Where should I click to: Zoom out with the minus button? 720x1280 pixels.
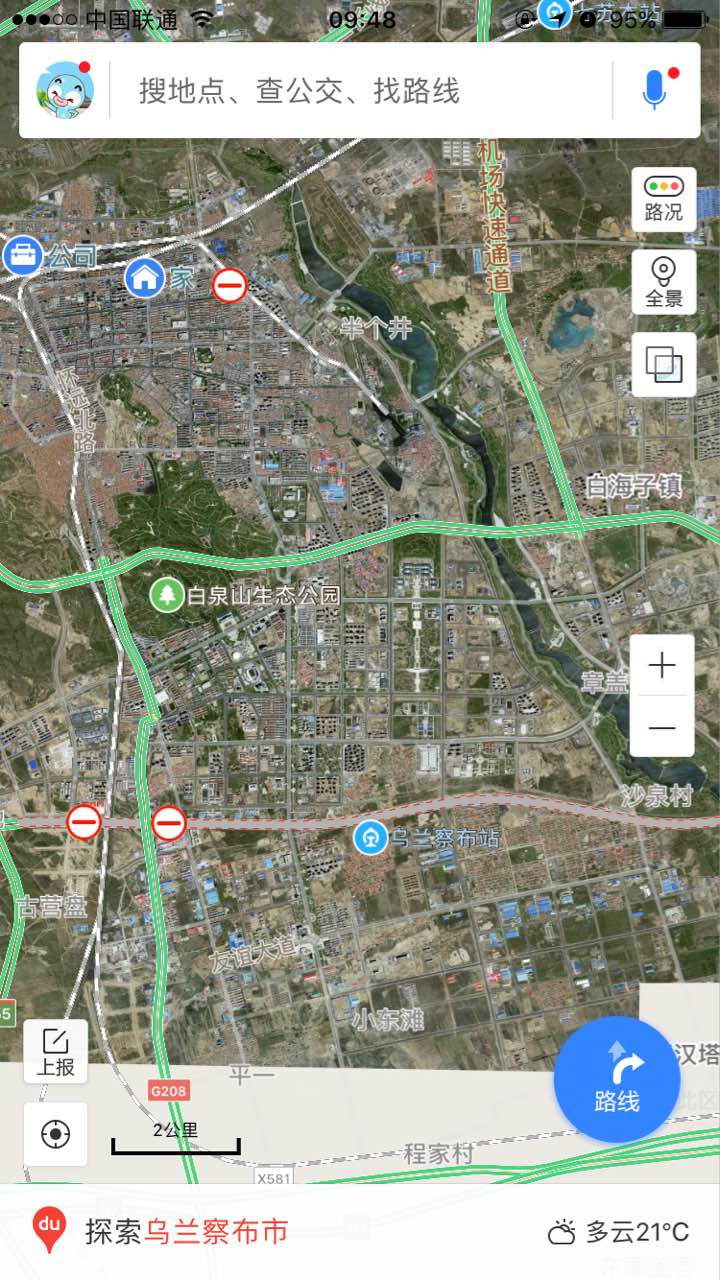click(662, 727)
